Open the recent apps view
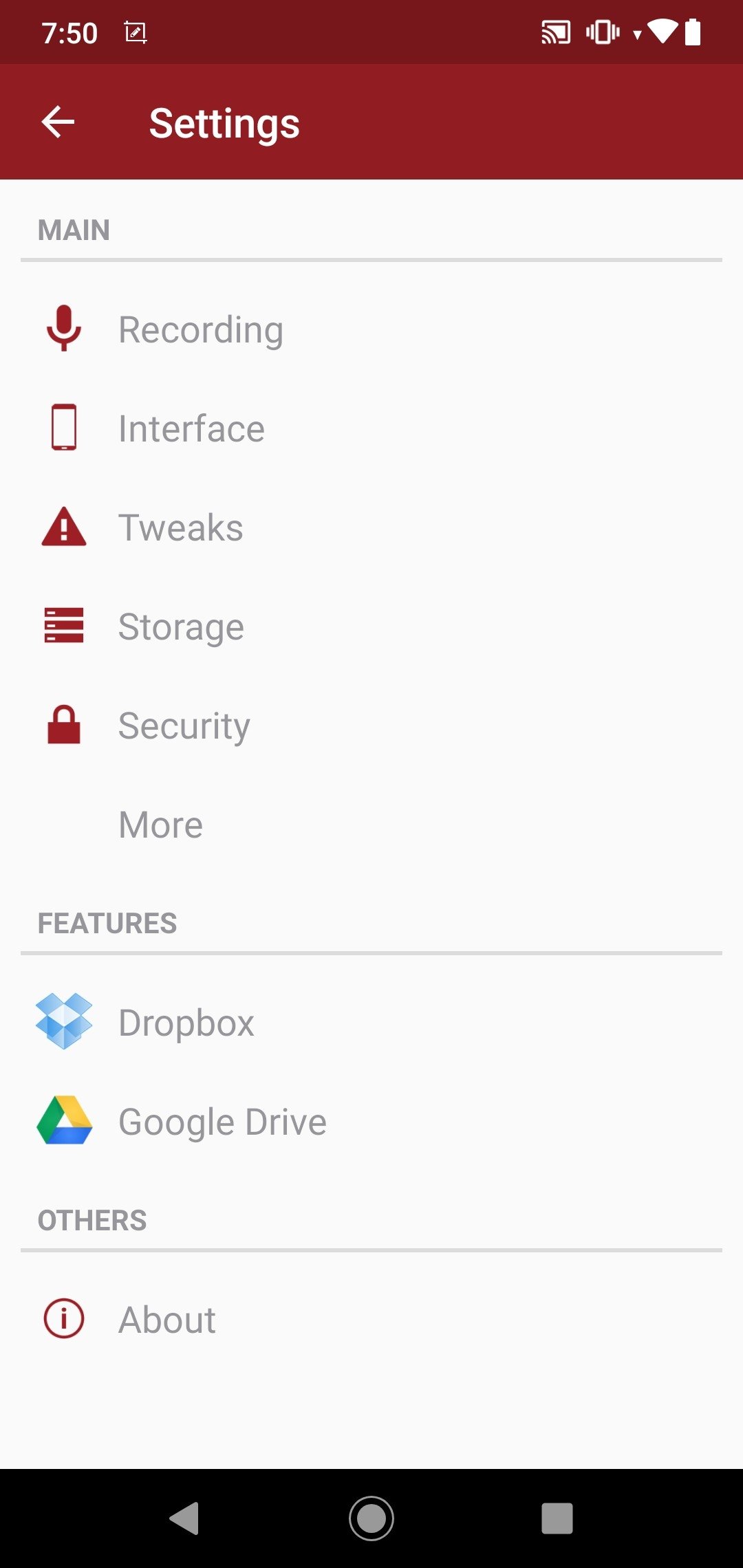This screenshot has height=1568, width=743. pyautogui.click(x=557, y=1518)
